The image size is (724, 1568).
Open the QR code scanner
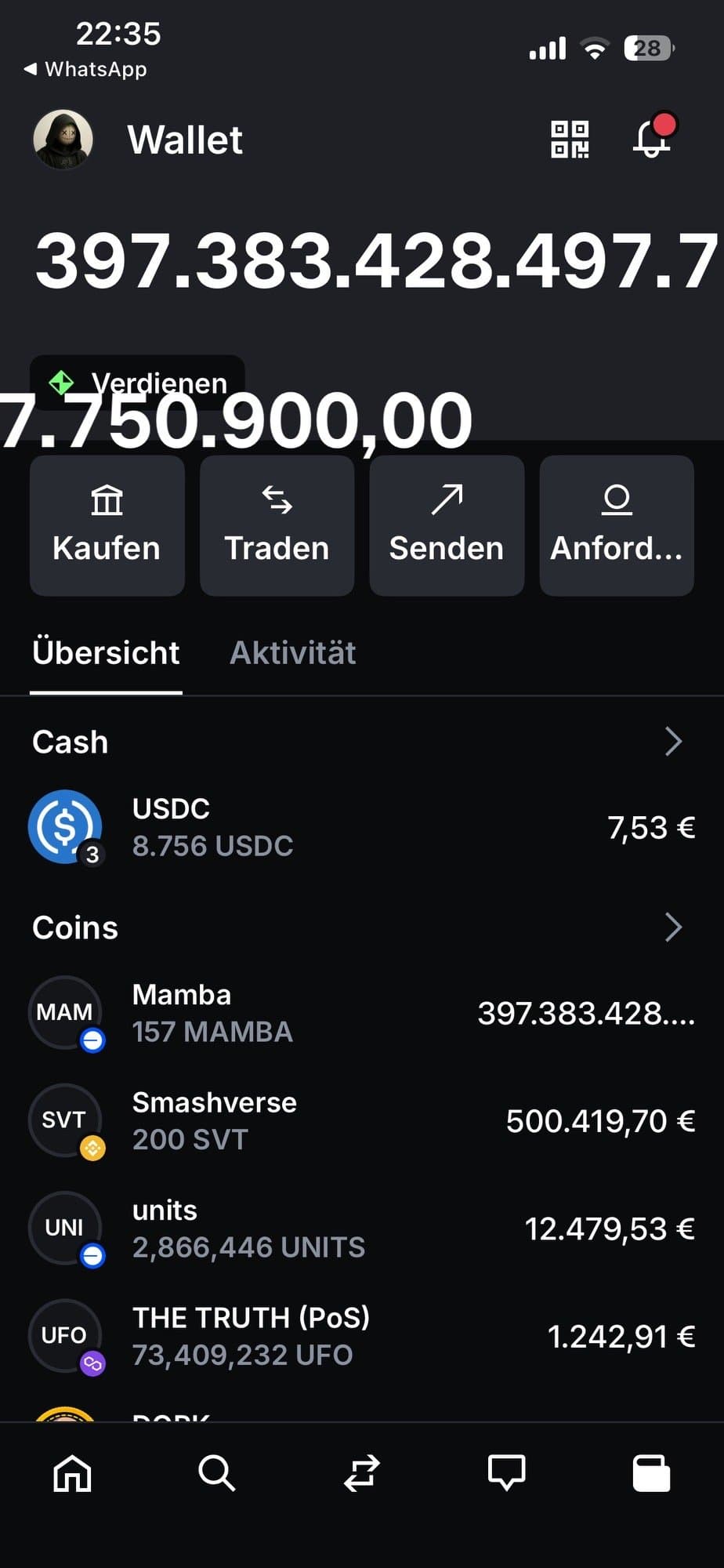(x=570, y=140)
